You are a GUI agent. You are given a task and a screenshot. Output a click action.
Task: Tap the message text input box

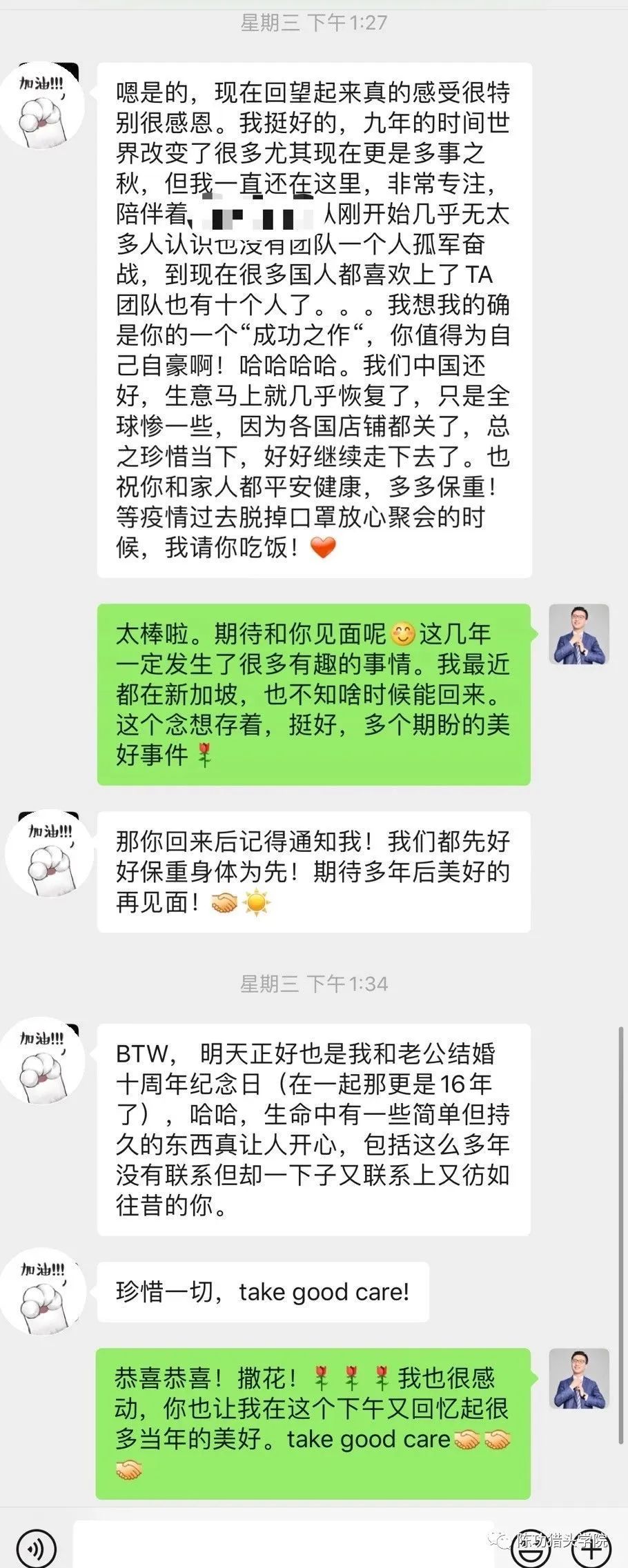click(x=283, y=1545)
